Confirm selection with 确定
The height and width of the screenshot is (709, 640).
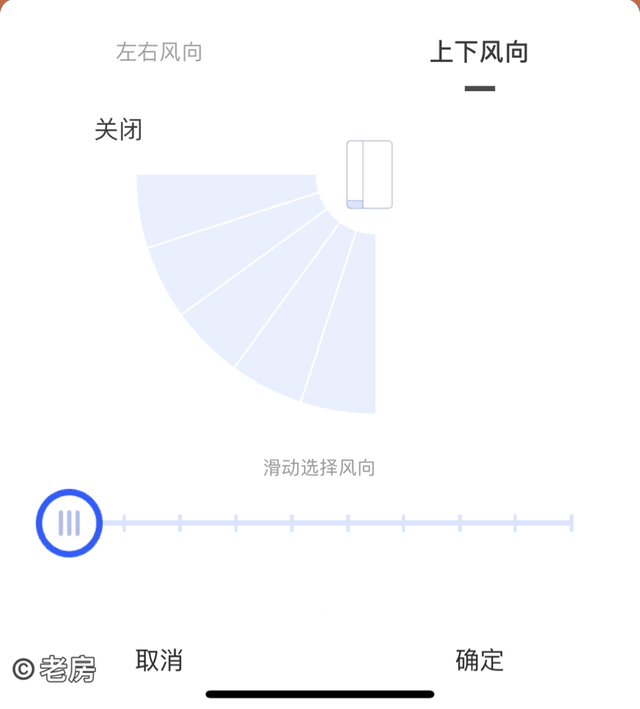(479, 660)
